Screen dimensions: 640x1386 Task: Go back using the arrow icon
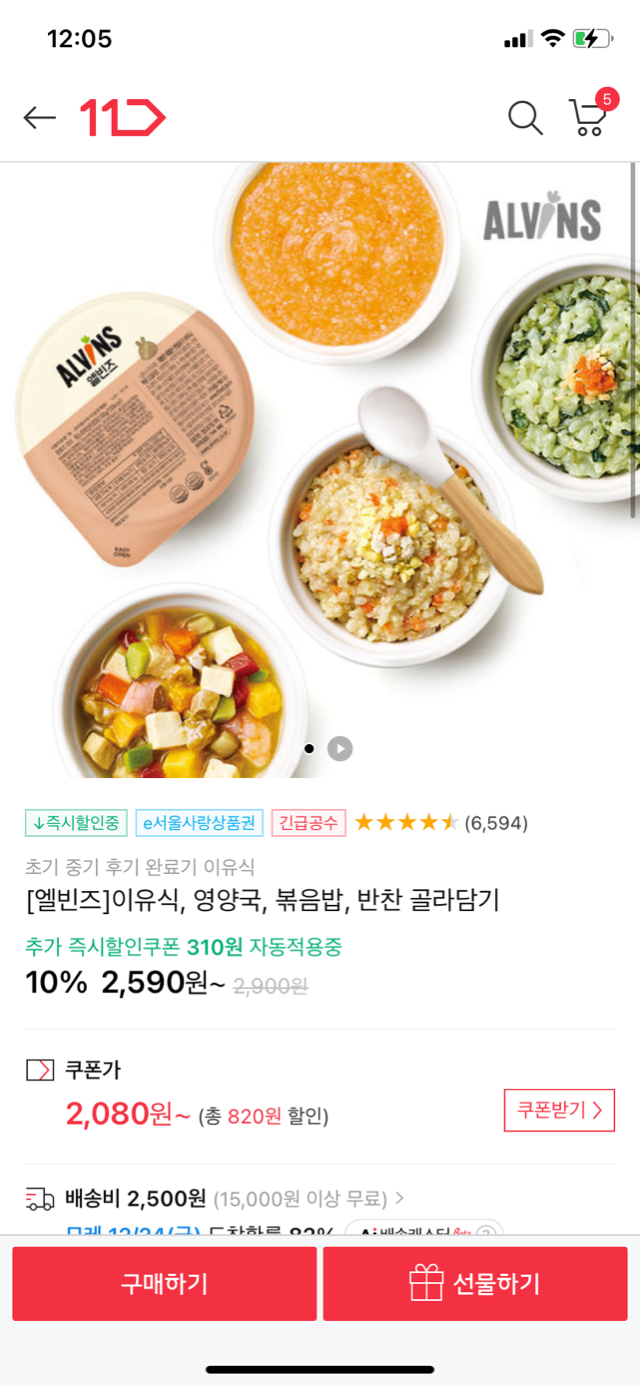tap(40, 118)
